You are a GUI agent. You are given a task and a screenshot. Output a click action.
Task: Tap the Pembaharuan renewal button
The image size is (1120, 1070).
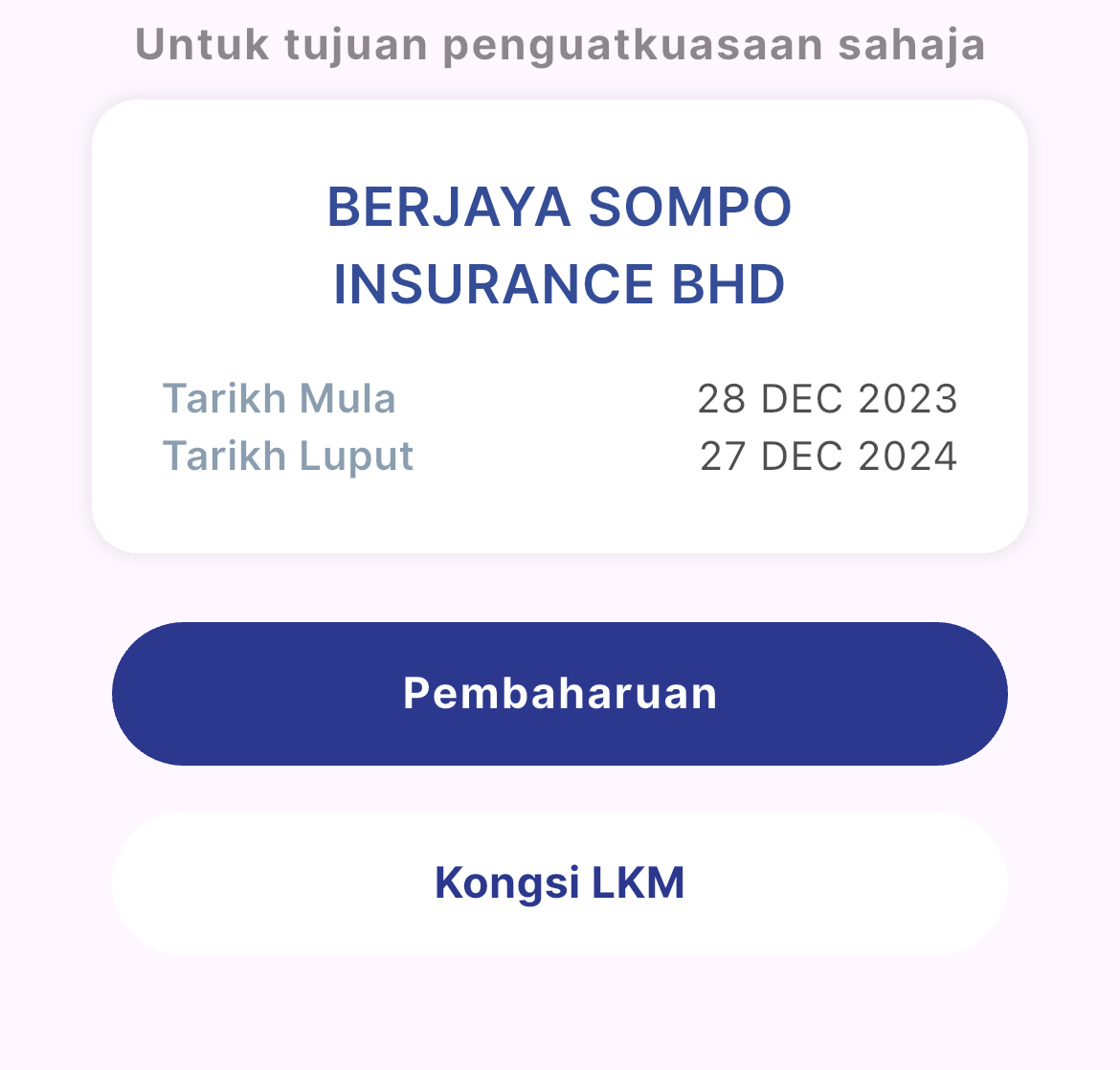(x=560, y=694)
